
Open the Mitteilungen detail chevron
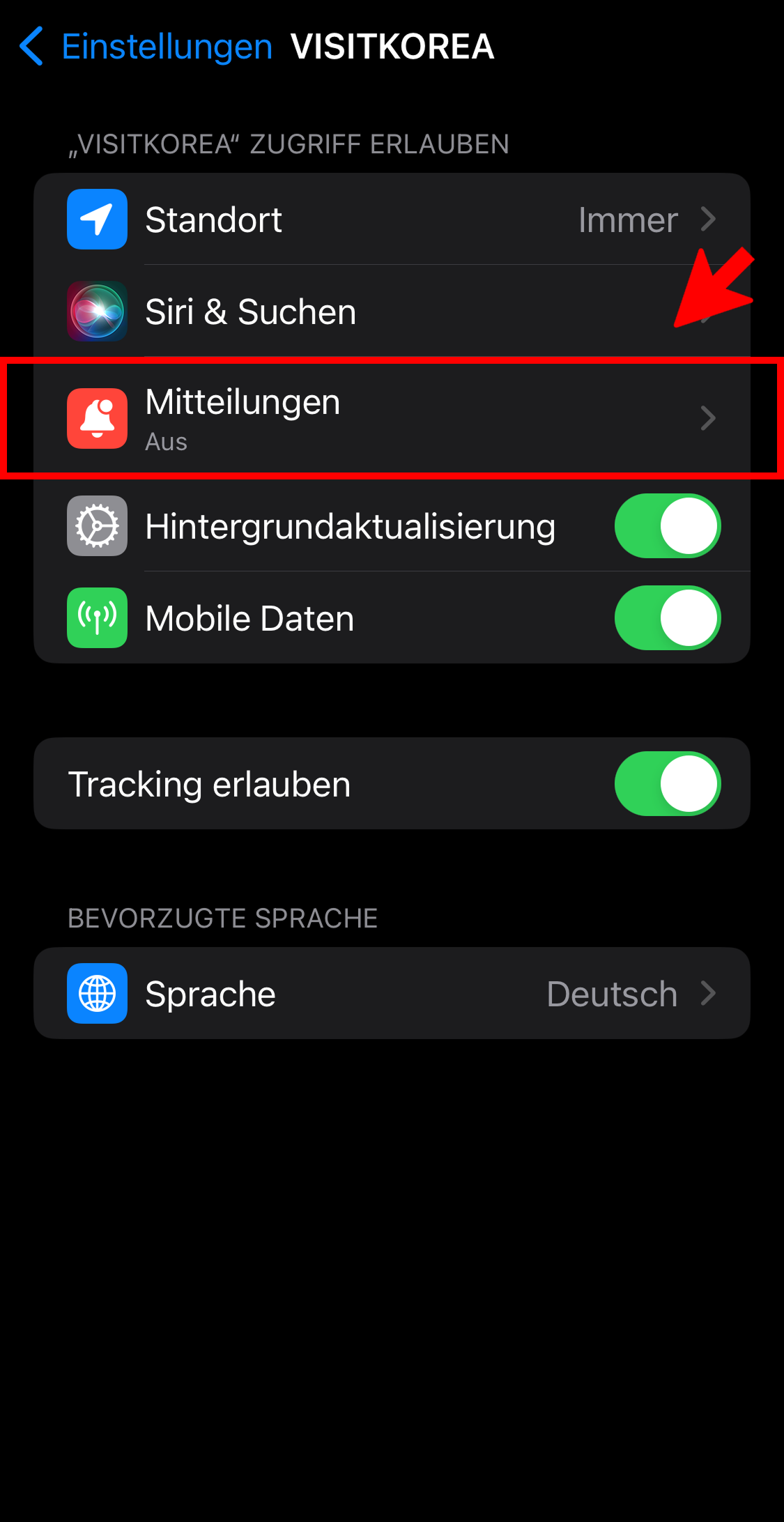point(708,418)
